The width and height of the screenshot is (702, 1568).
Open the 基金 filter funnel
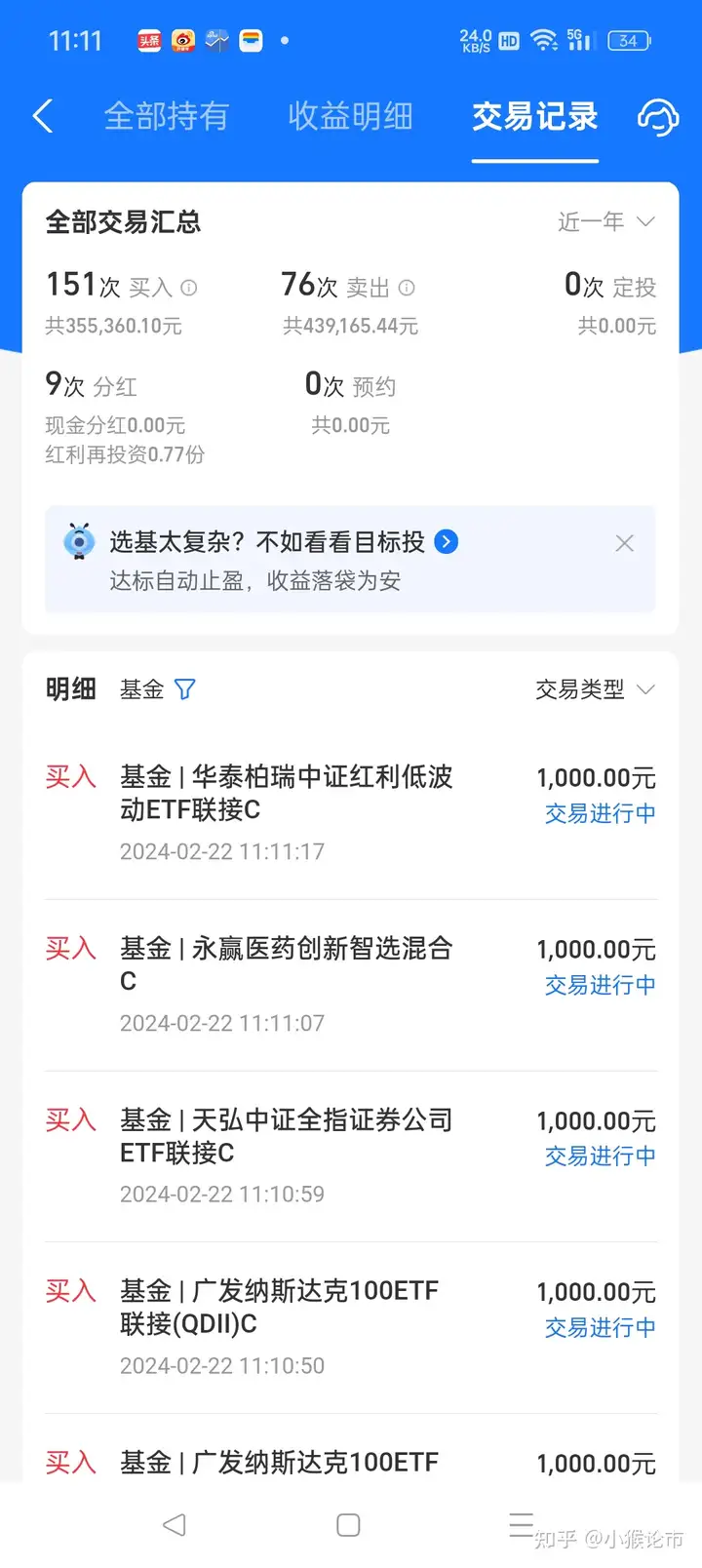click(184, 689)
